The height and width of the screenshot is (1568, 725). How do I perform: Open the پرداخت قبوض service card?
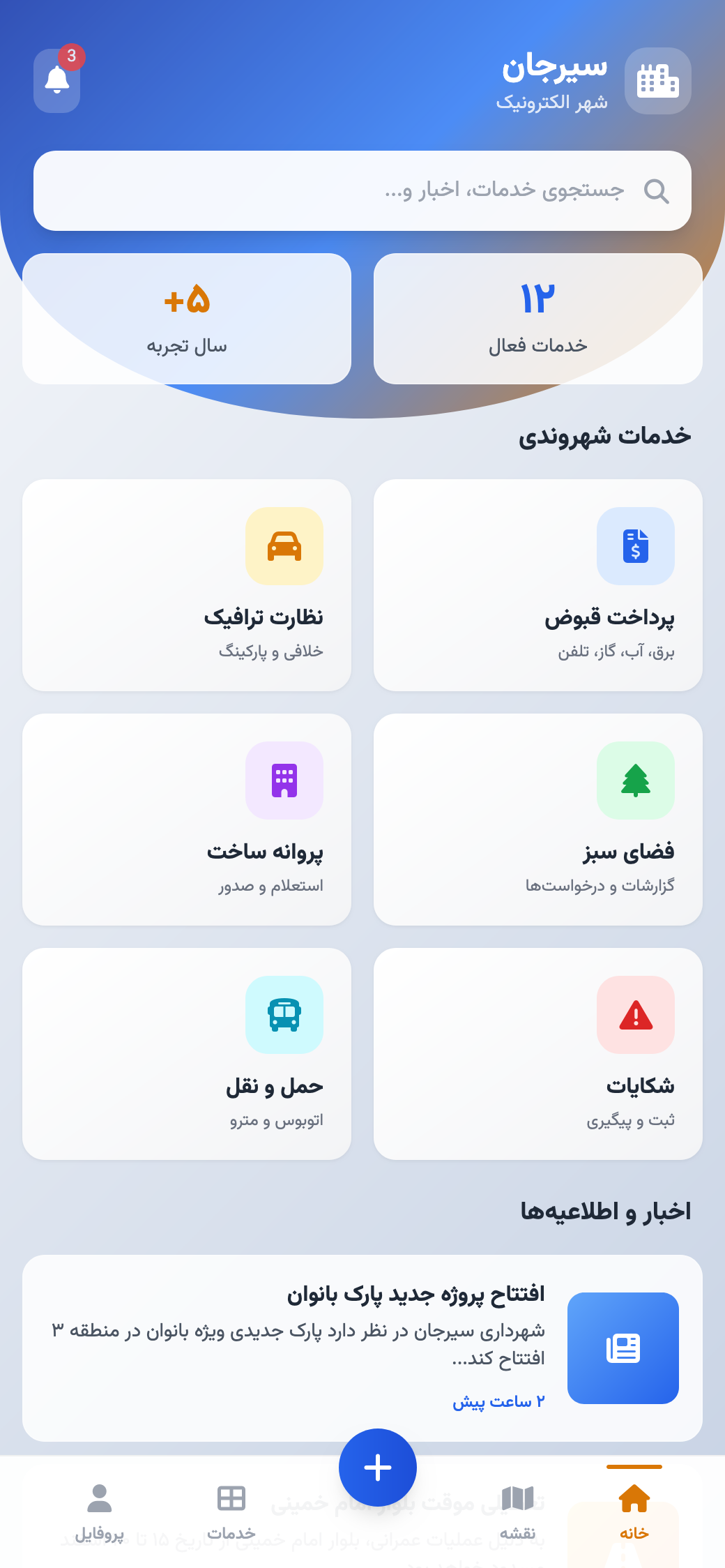tap(537, 585)
